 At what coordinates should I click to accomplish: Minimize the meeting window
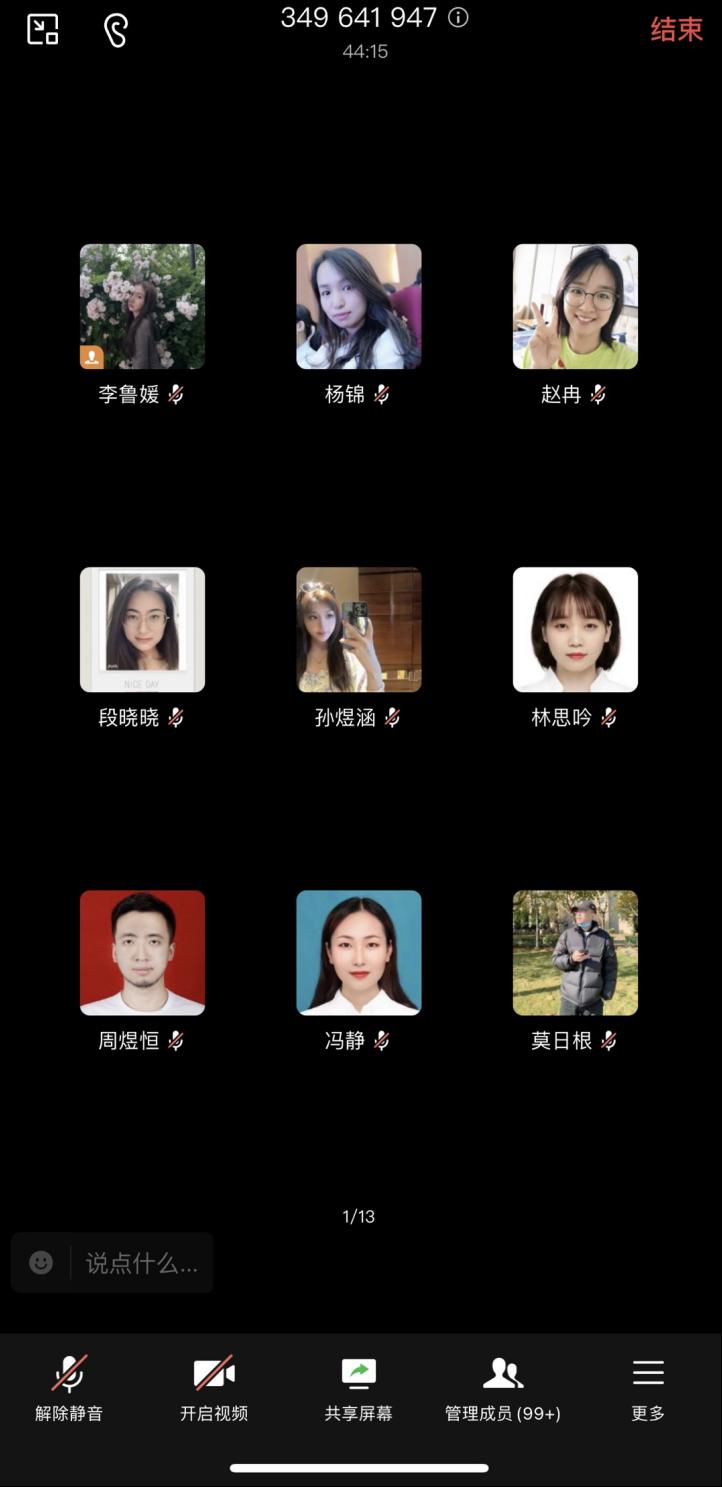(x=42, y=29)
